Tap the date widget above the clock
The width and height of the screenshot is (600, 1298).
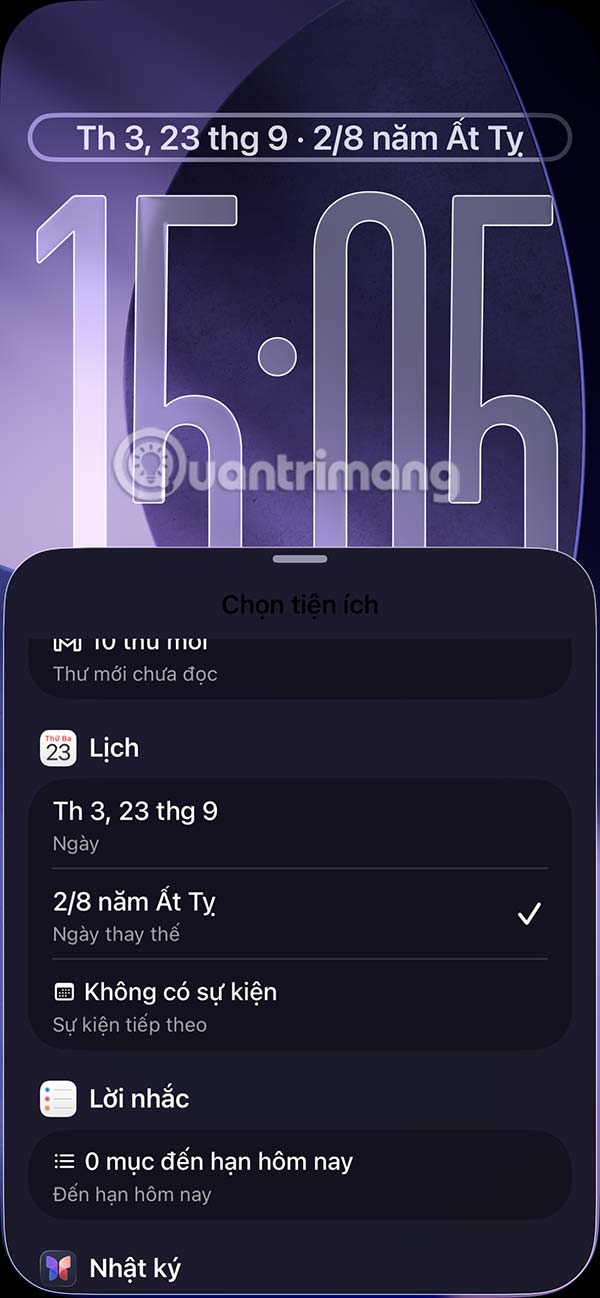click(x=300, y=138)
